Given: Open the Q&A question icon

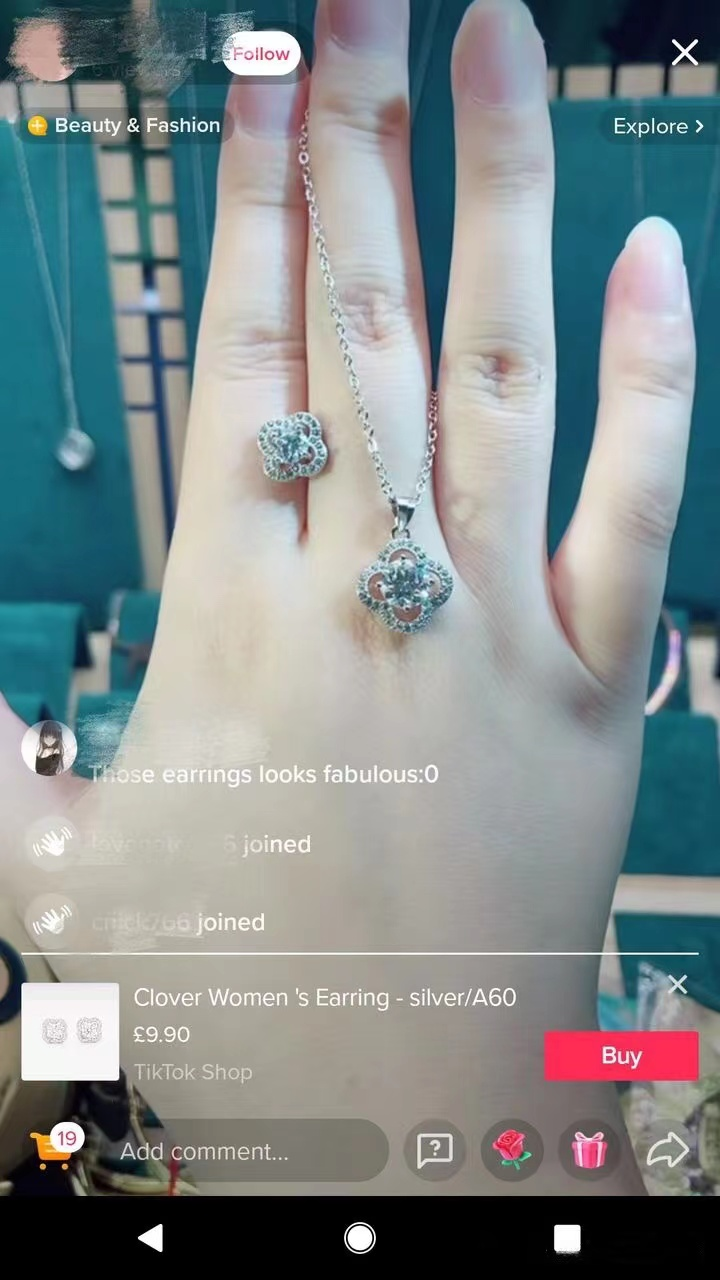Looking at the screenshot, I should coord(435,1151).
